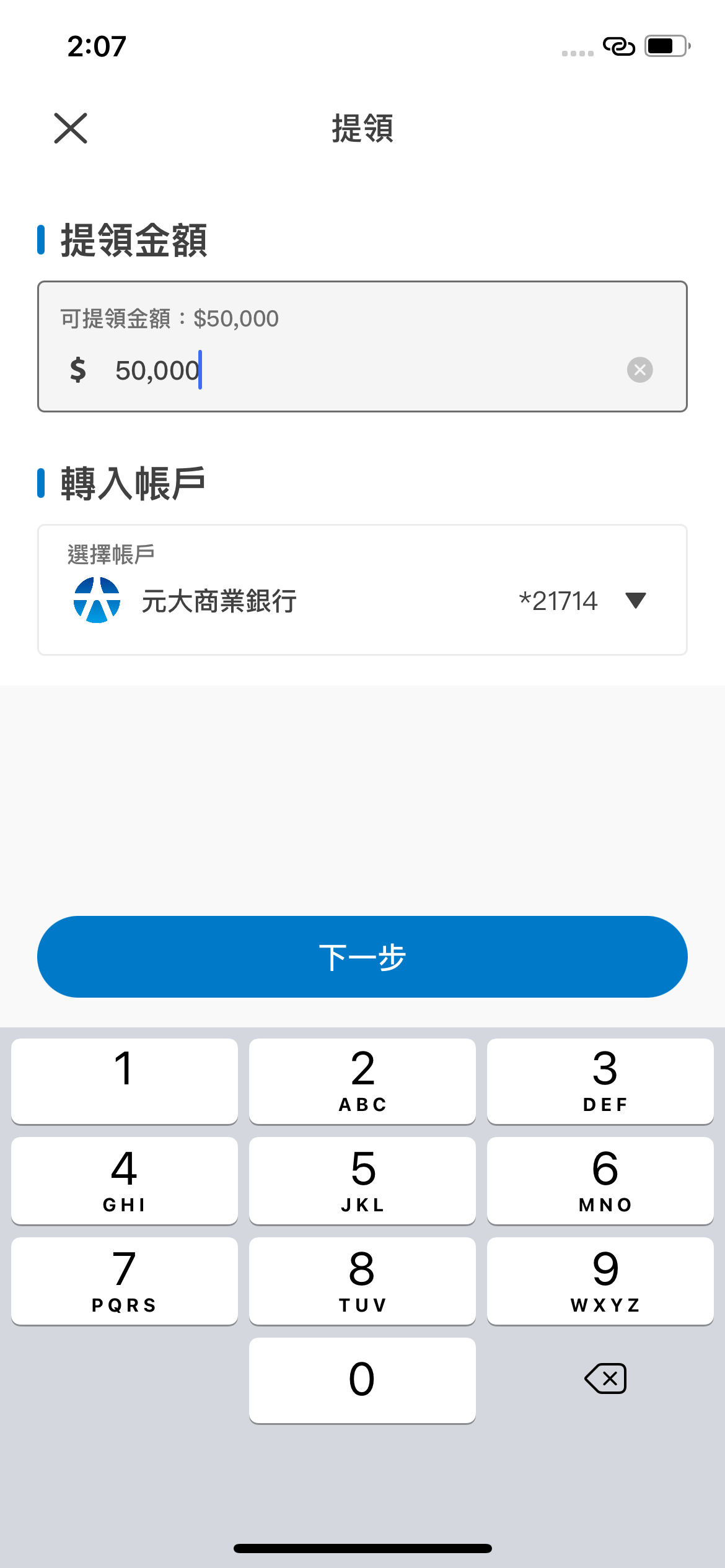Tap the 9 key

click(x=600, y=1281)
